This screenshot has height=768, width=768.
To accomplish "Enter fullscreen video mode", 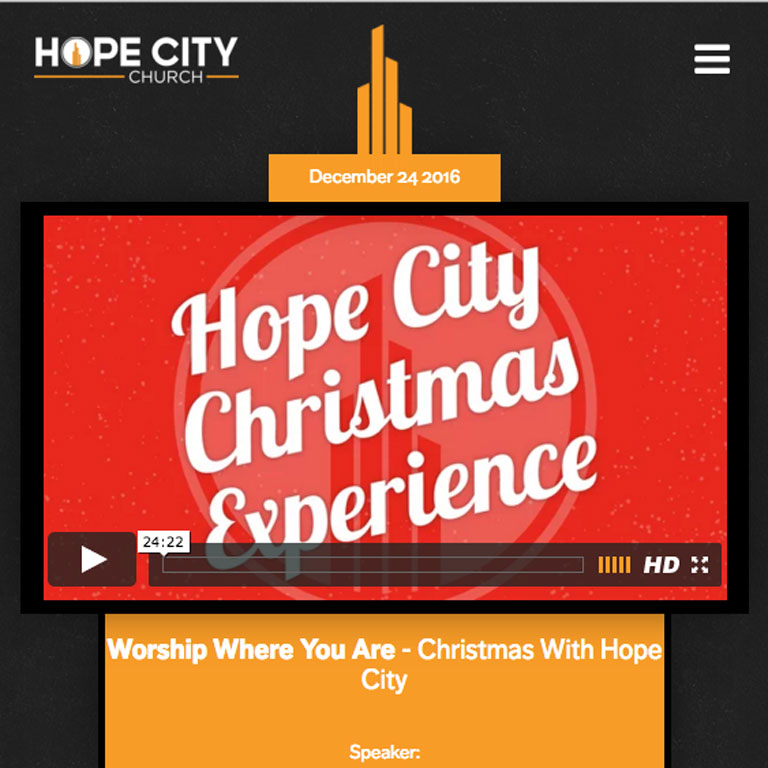I will click(700, 565).
